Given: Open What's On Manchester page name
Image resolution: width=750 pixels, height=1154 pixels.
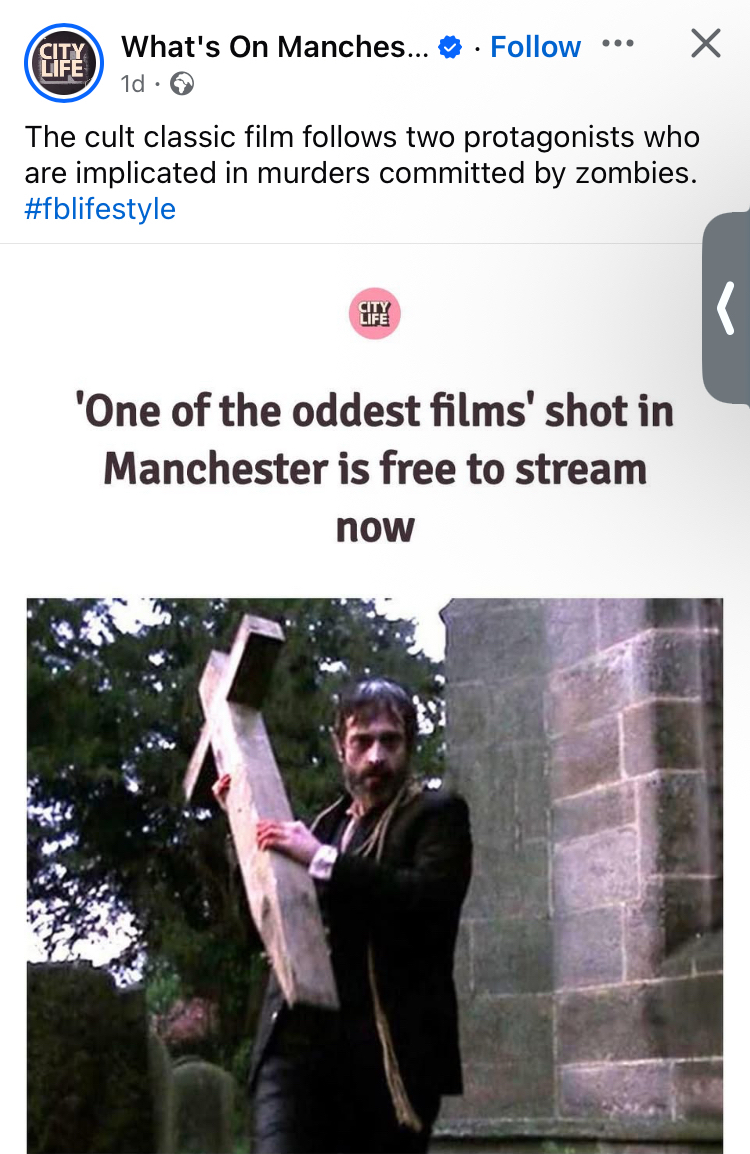Looking at the screenshot, I should (x=275, y=47).
